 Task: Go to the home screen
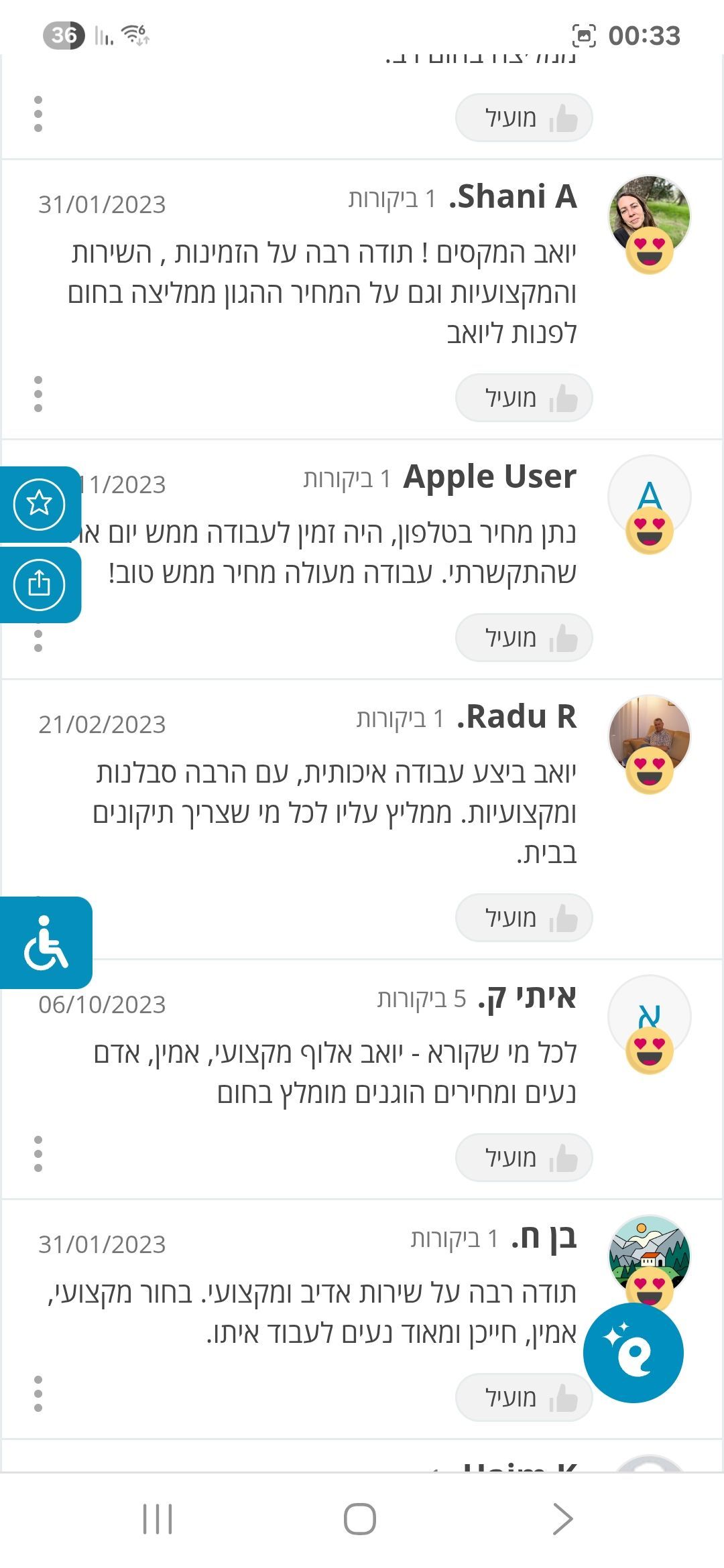tap(360, 1518)
